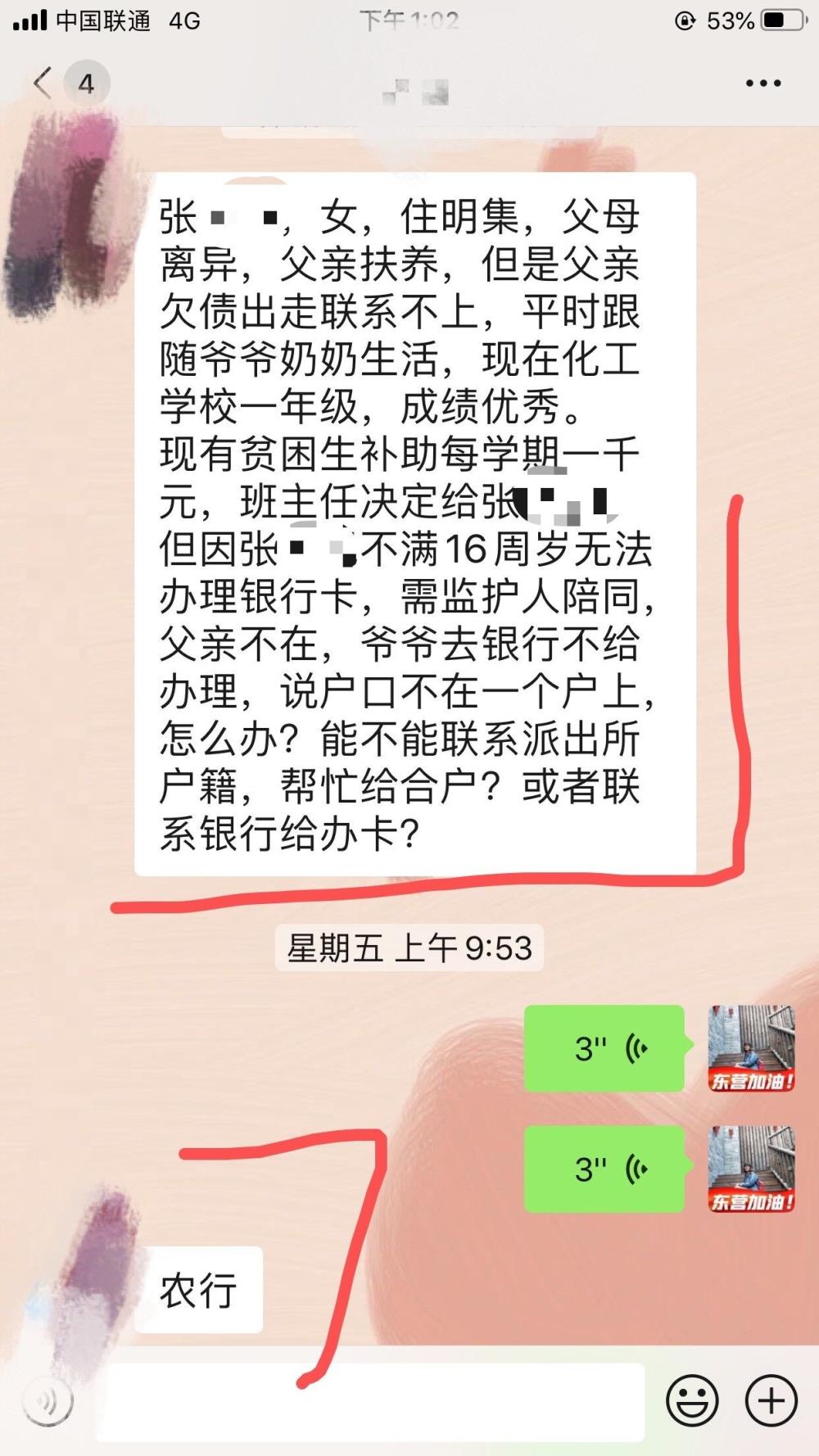Play the second 3-second voice message
Image resolution: width=819 pixels, height=1456 pixels.
[x=604, y=1169]
